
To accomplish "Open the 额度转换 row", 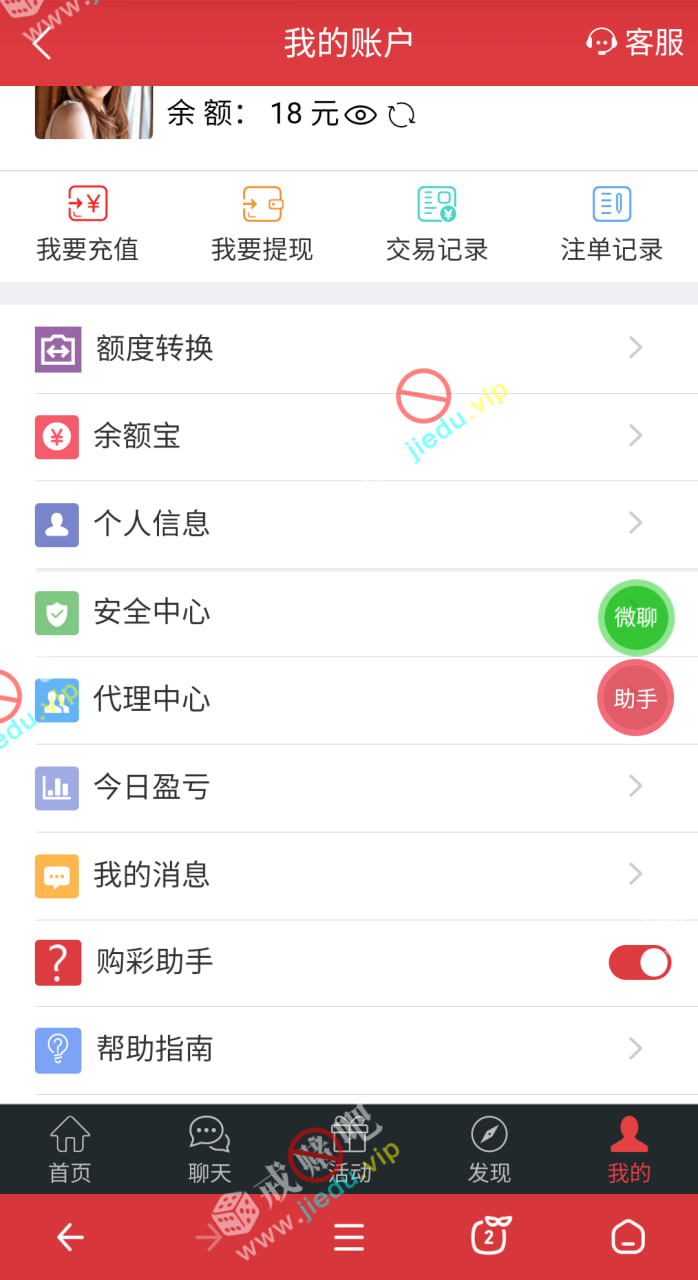I will (349, 348).
